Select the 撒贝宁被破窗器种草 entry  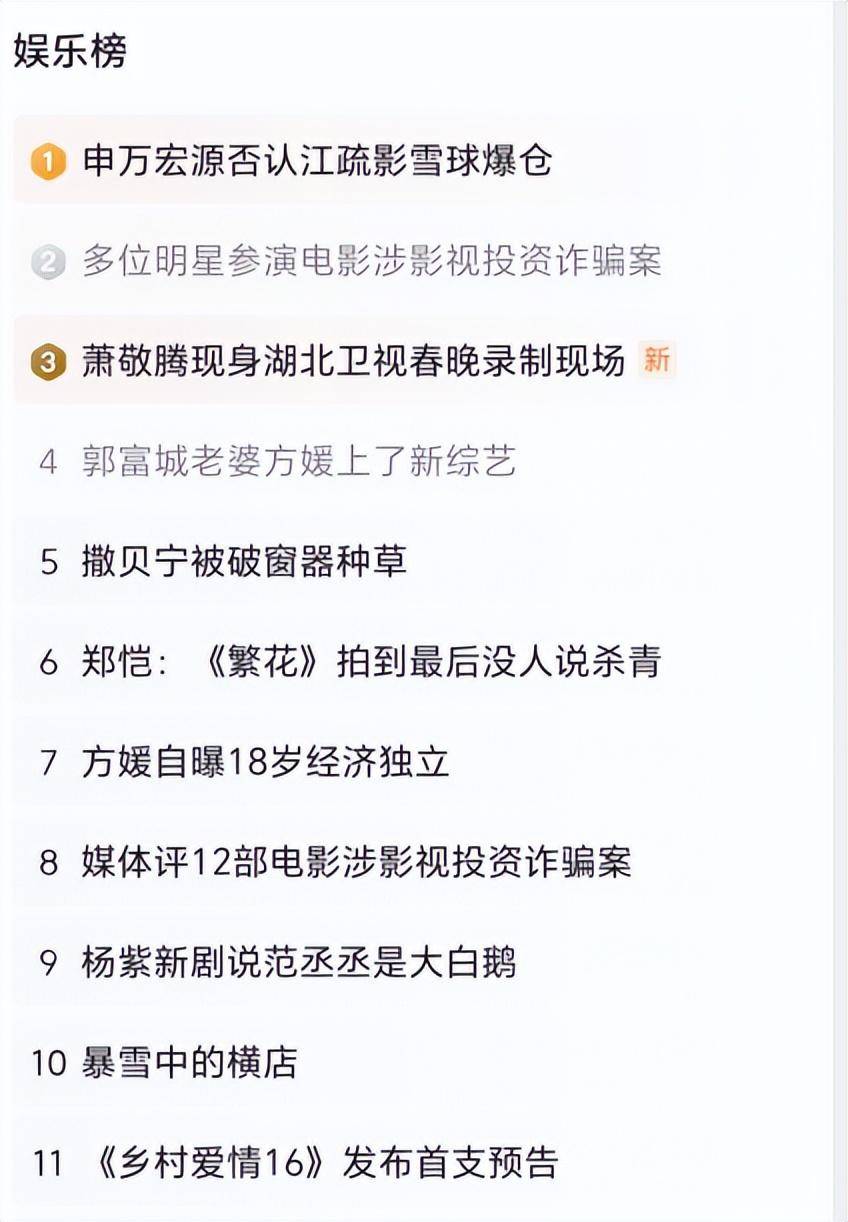[244, 561]
